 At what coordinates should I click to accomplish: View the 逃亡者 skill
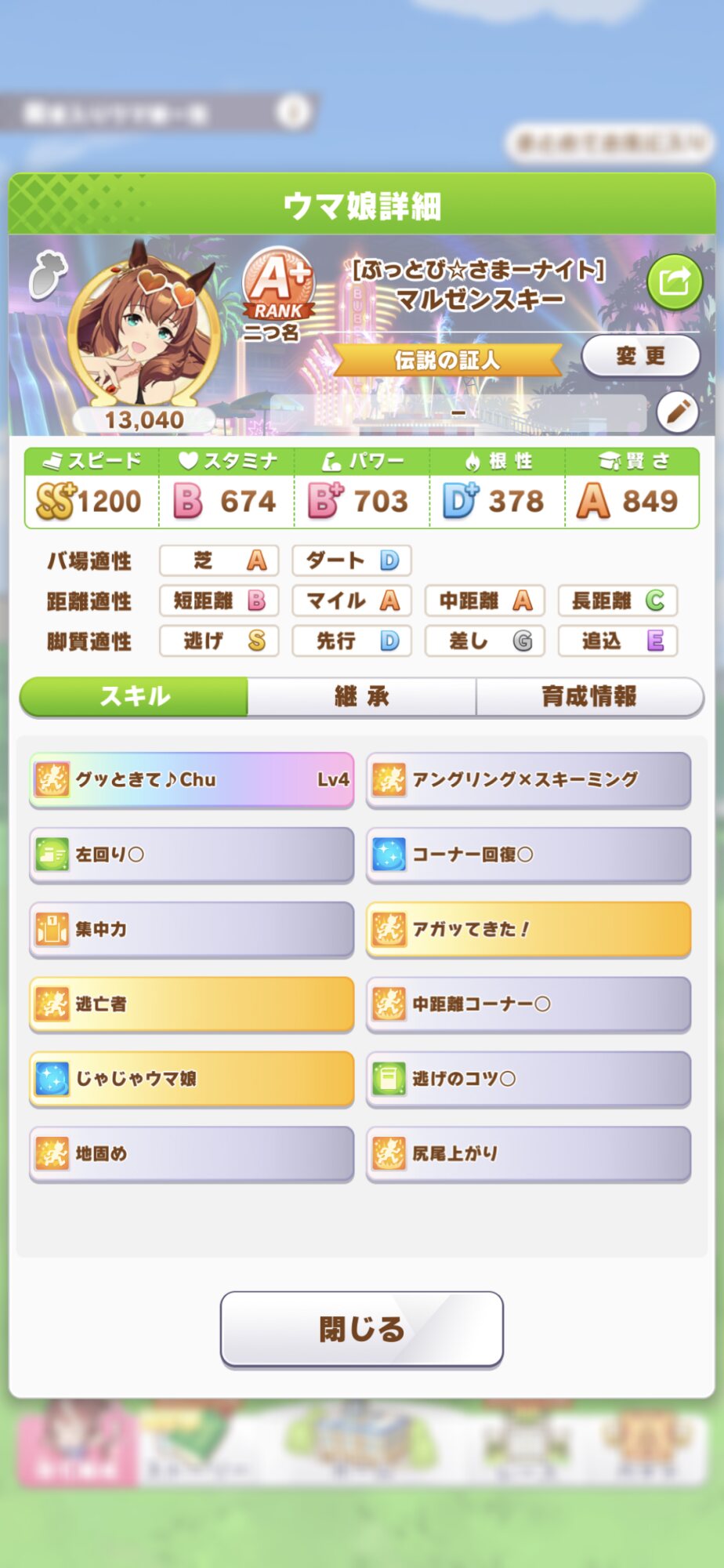coord(192,1004)
